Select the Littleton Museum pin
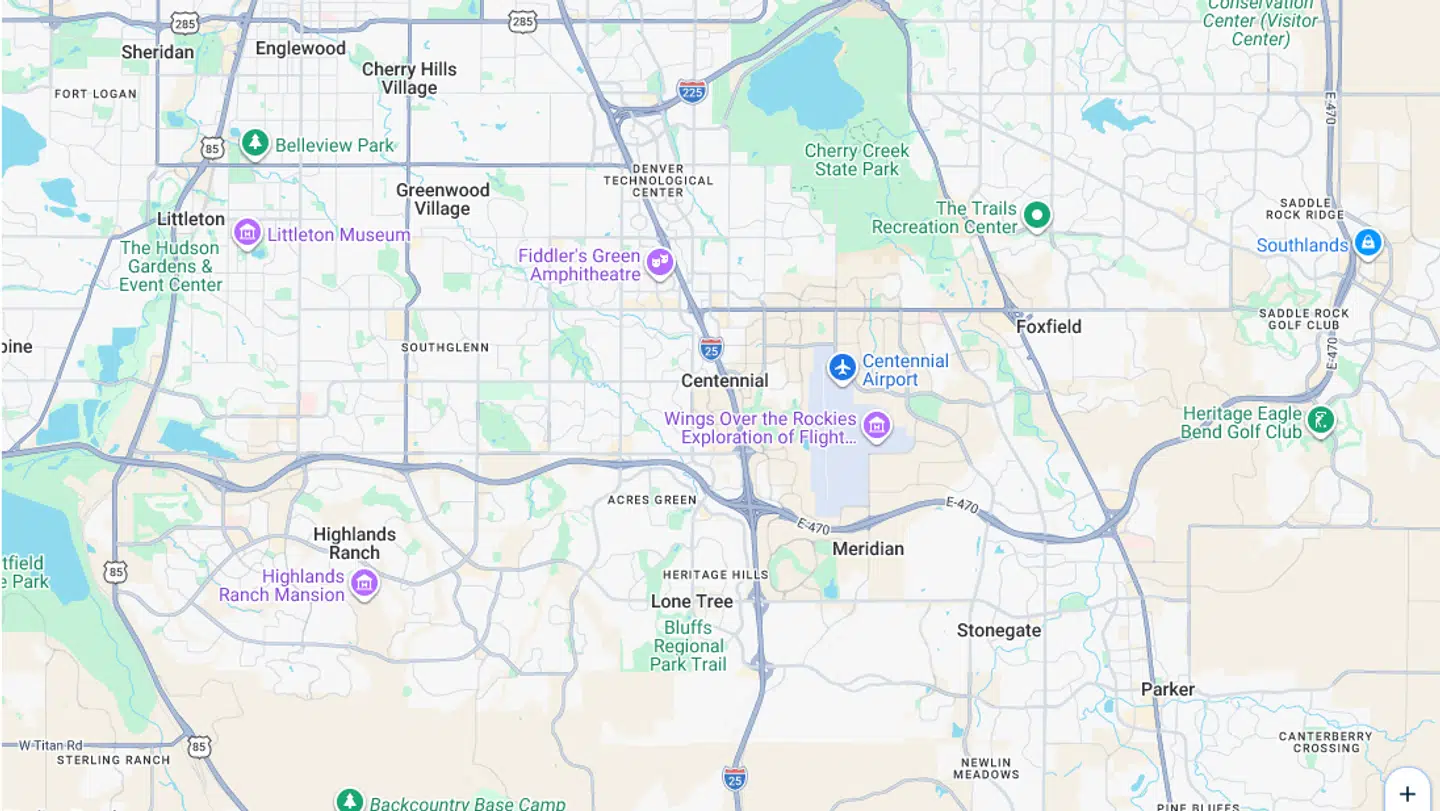 (x=247, y=234)
